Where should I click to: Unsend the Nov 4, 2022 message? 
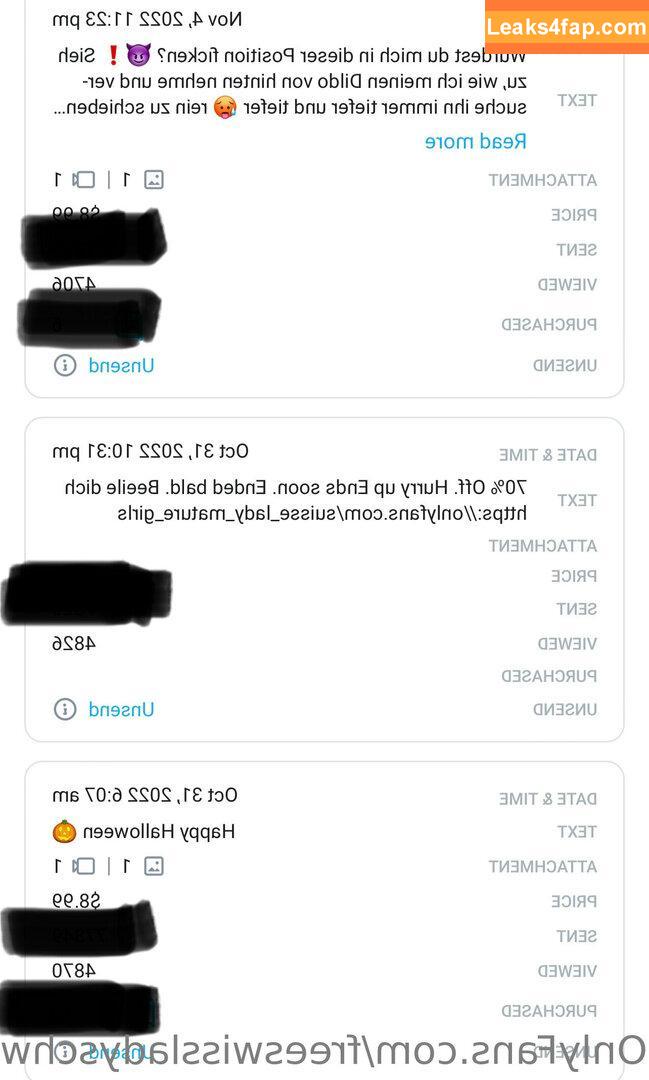121,365
